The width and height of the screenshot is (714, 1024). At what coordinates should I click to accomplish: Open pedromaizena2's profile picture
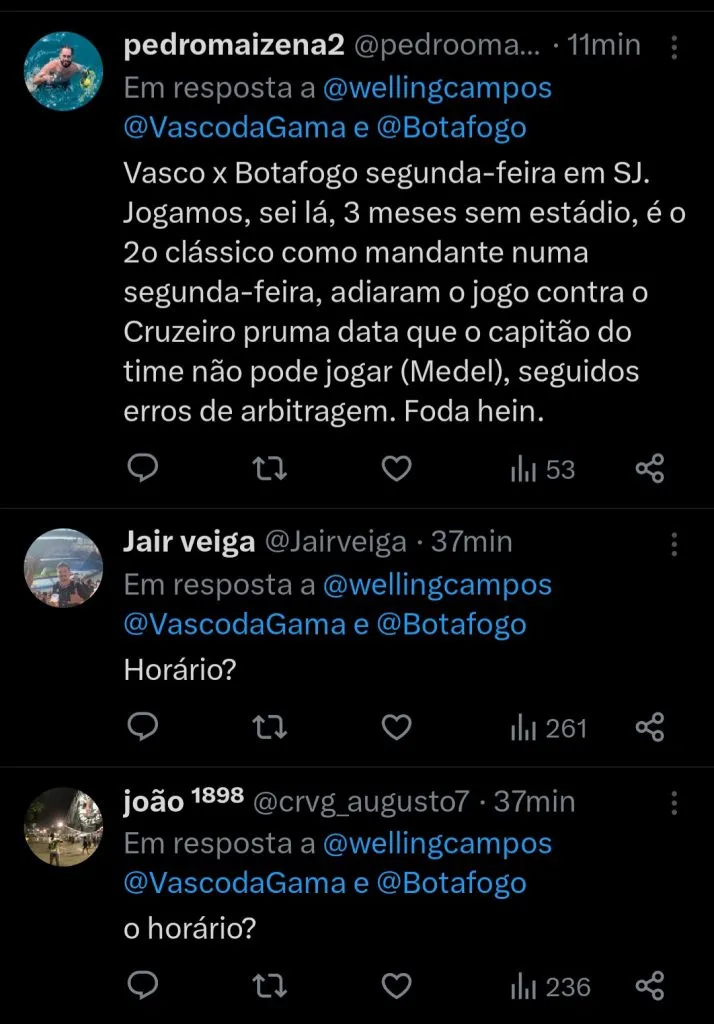(x=64, y=71)
